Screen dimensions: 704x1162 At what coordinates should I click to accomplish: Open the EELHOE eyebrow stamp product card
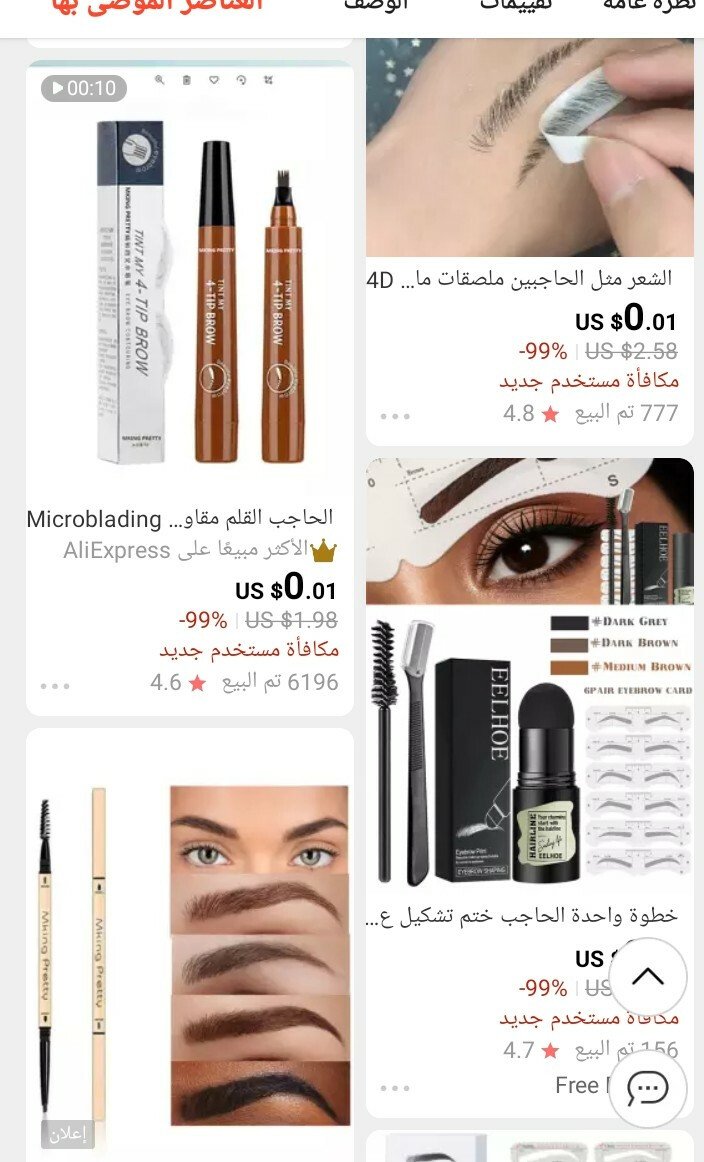pos(530,787)
